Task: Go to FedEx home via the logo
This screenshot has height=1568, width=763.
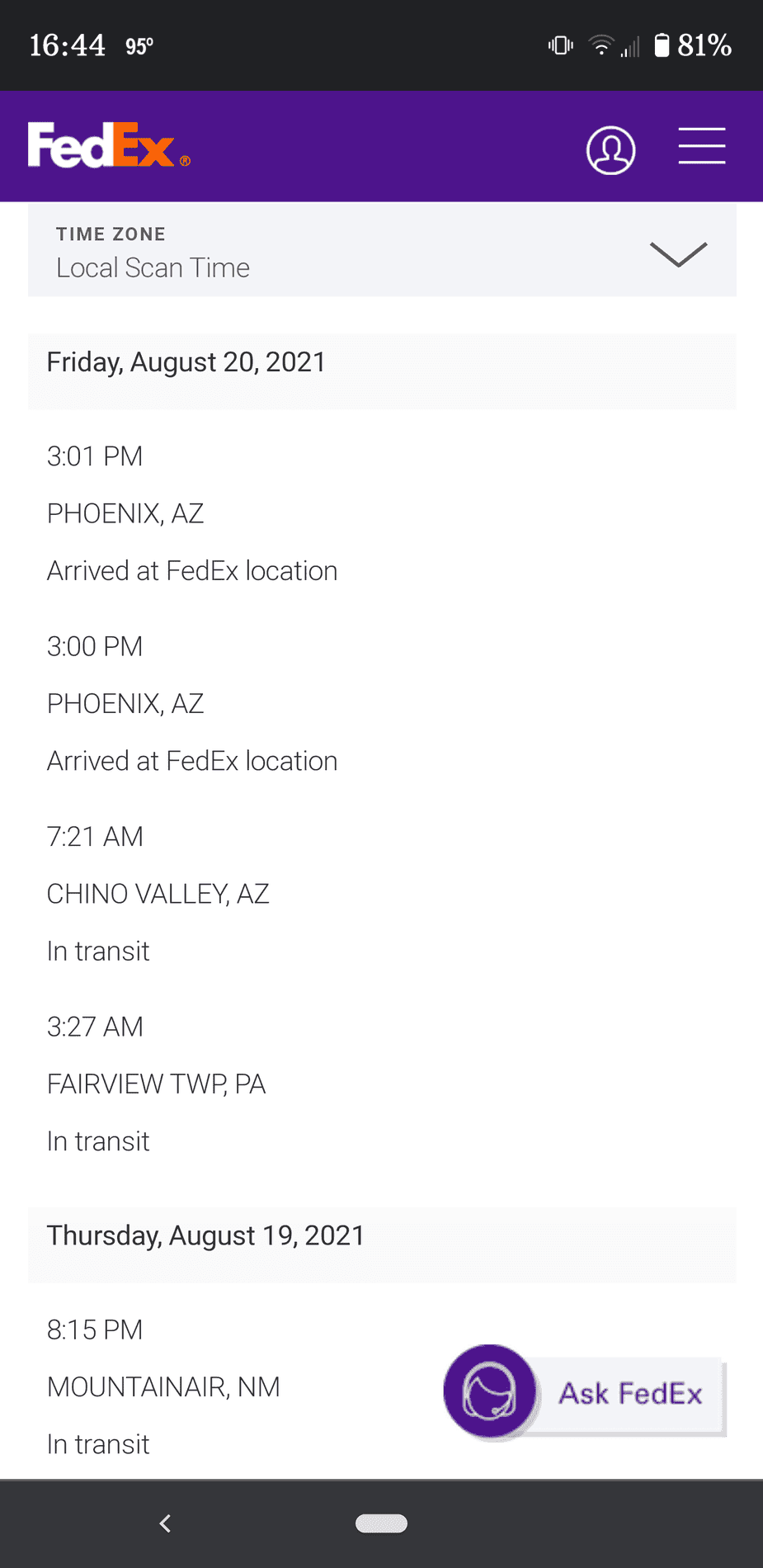Action: pyautogui.click(x=109, y=145)
